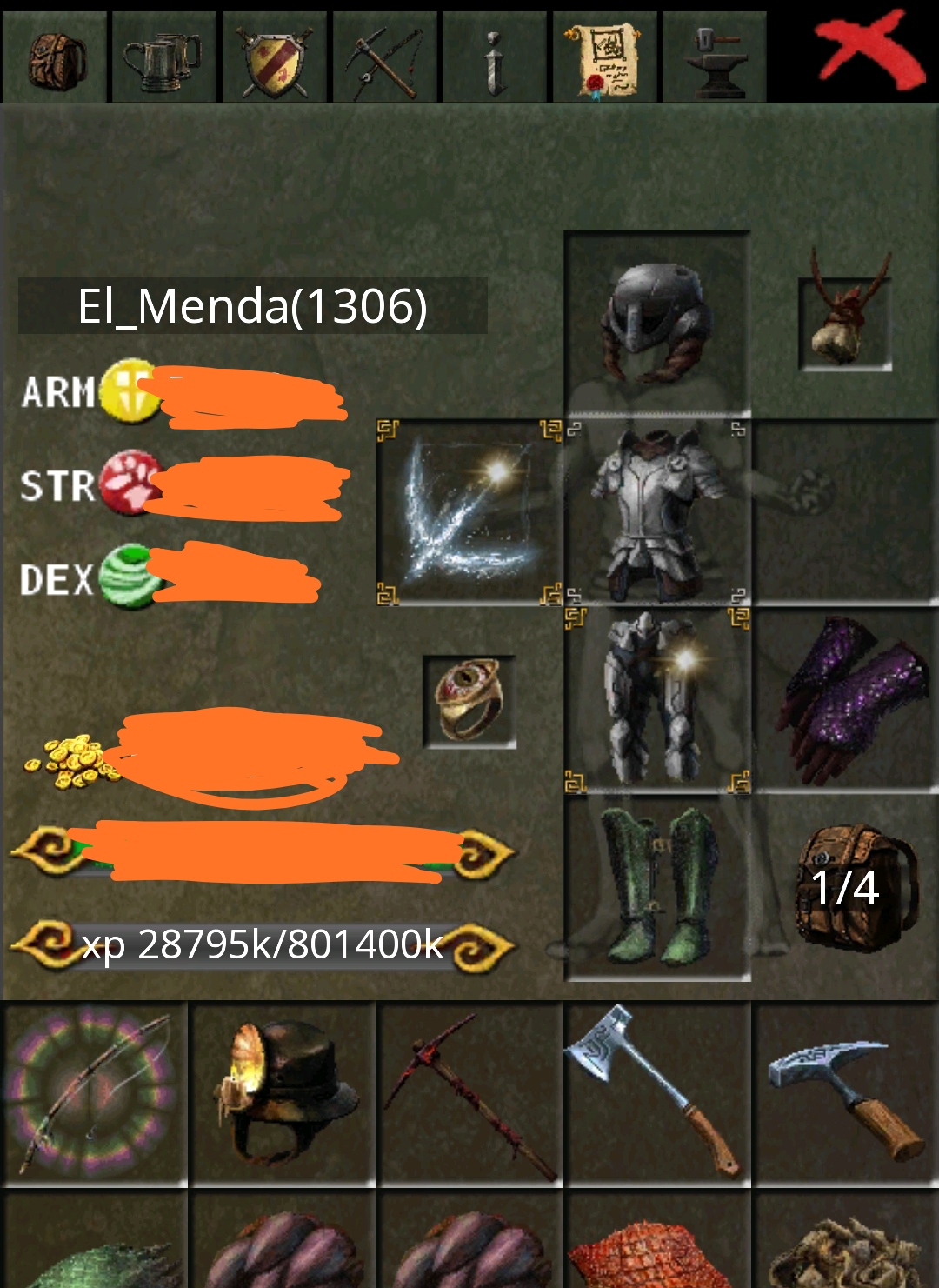Open the pickaxe and bow skills tab
This screenshot has width=939, height=1288.
(x=384, y=59)
